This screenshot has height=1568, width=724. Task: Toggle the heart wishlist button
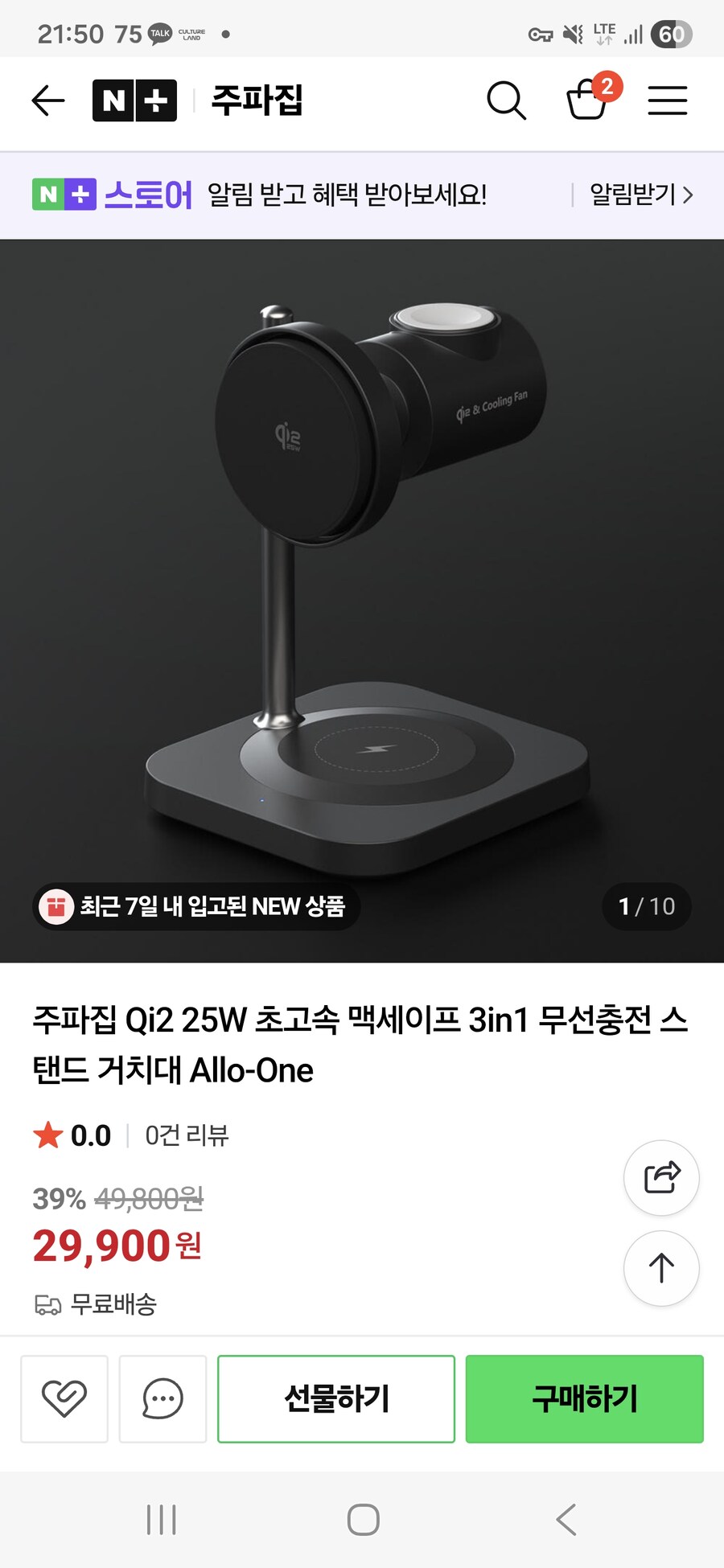64,1398
